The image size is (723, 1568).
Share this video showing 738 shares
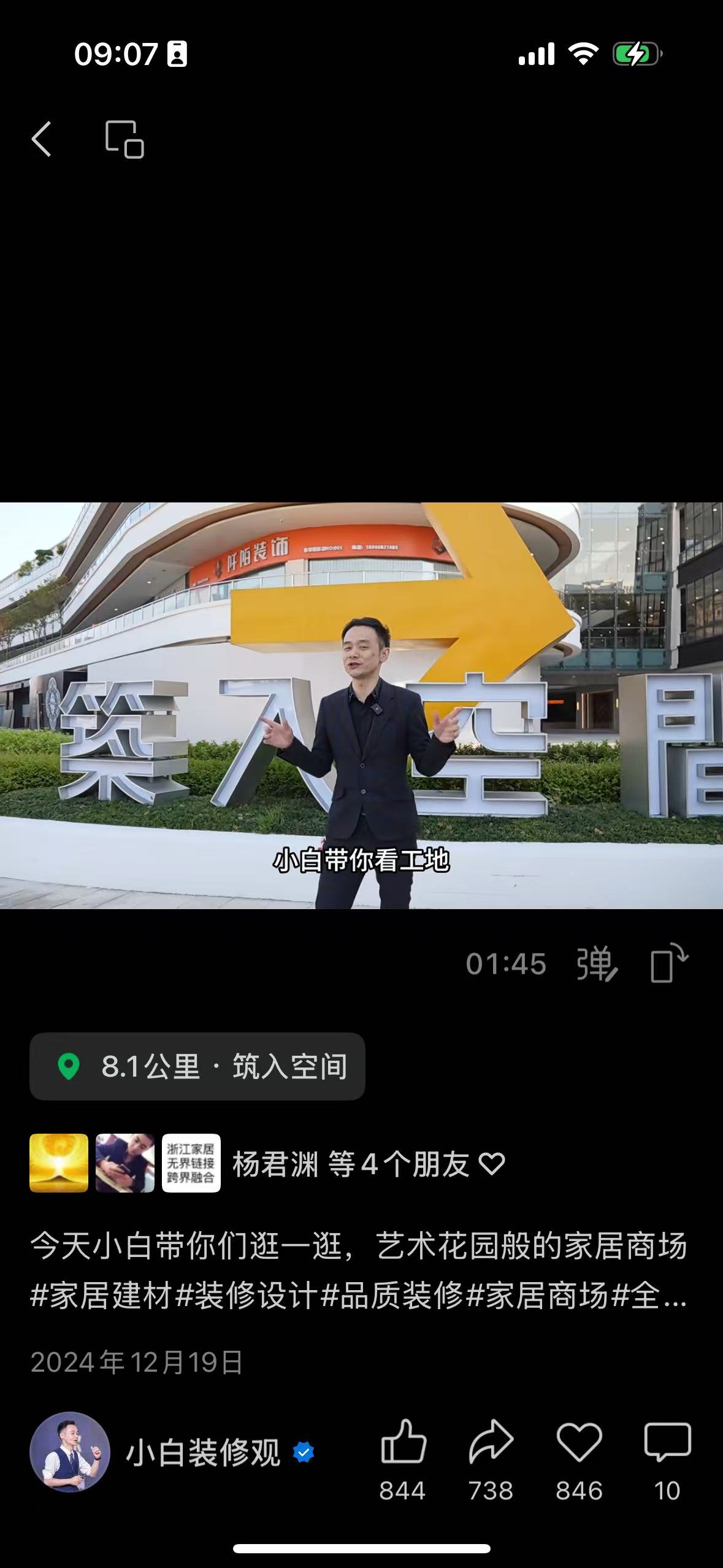(491, 1442)
